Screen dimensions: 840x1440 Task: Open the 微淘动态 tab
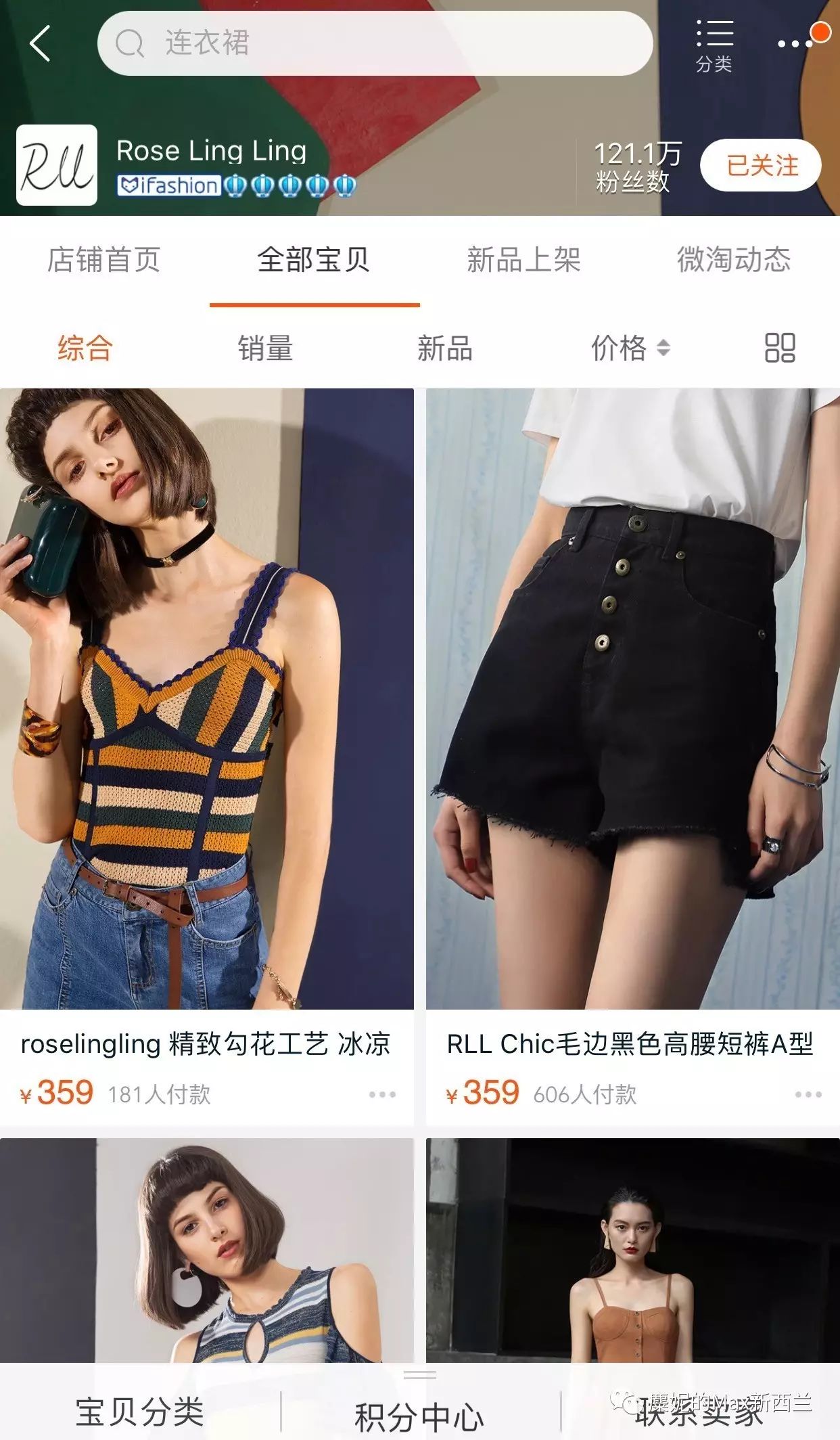734,260
